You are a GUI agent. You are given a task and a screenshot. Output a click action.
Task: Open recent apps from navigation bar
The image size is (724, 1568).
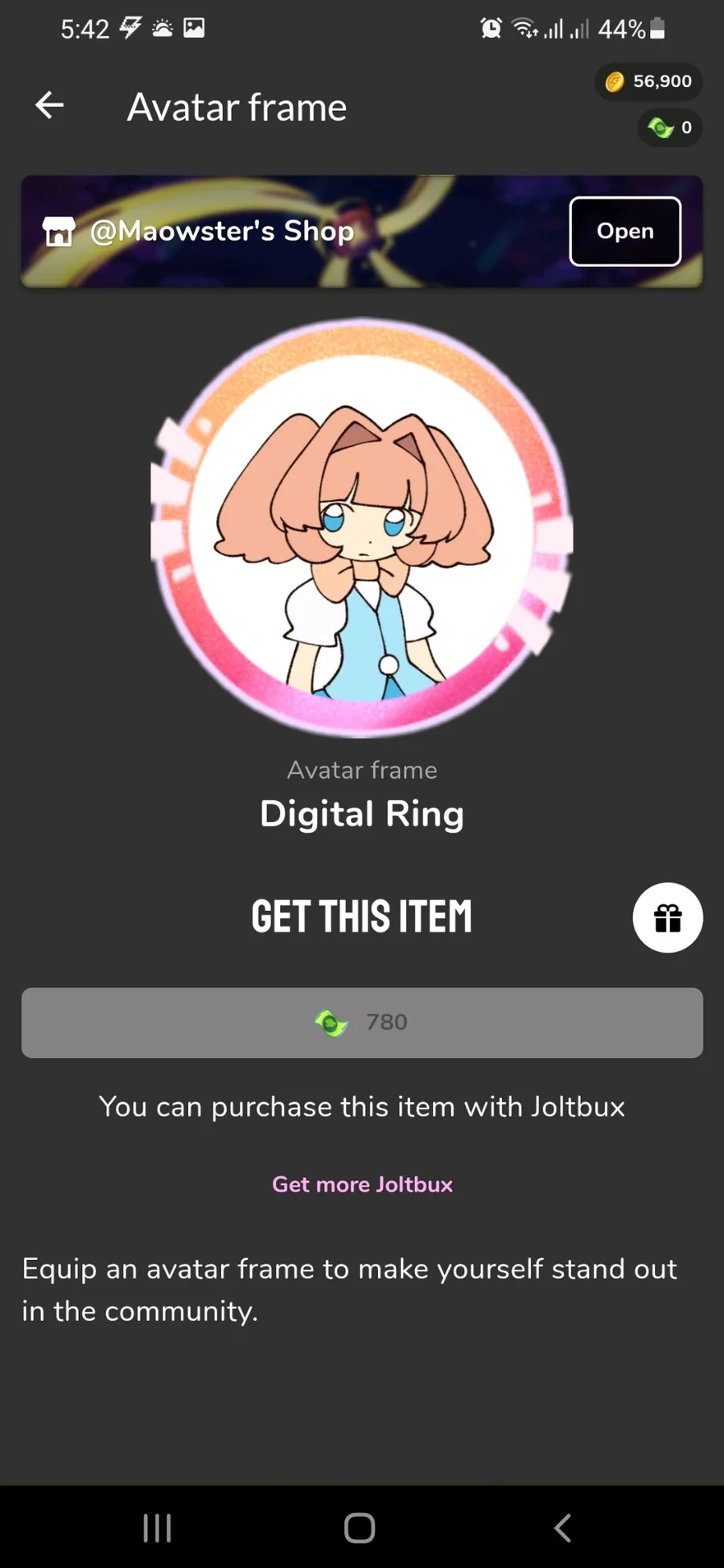tap(157, 1527)
